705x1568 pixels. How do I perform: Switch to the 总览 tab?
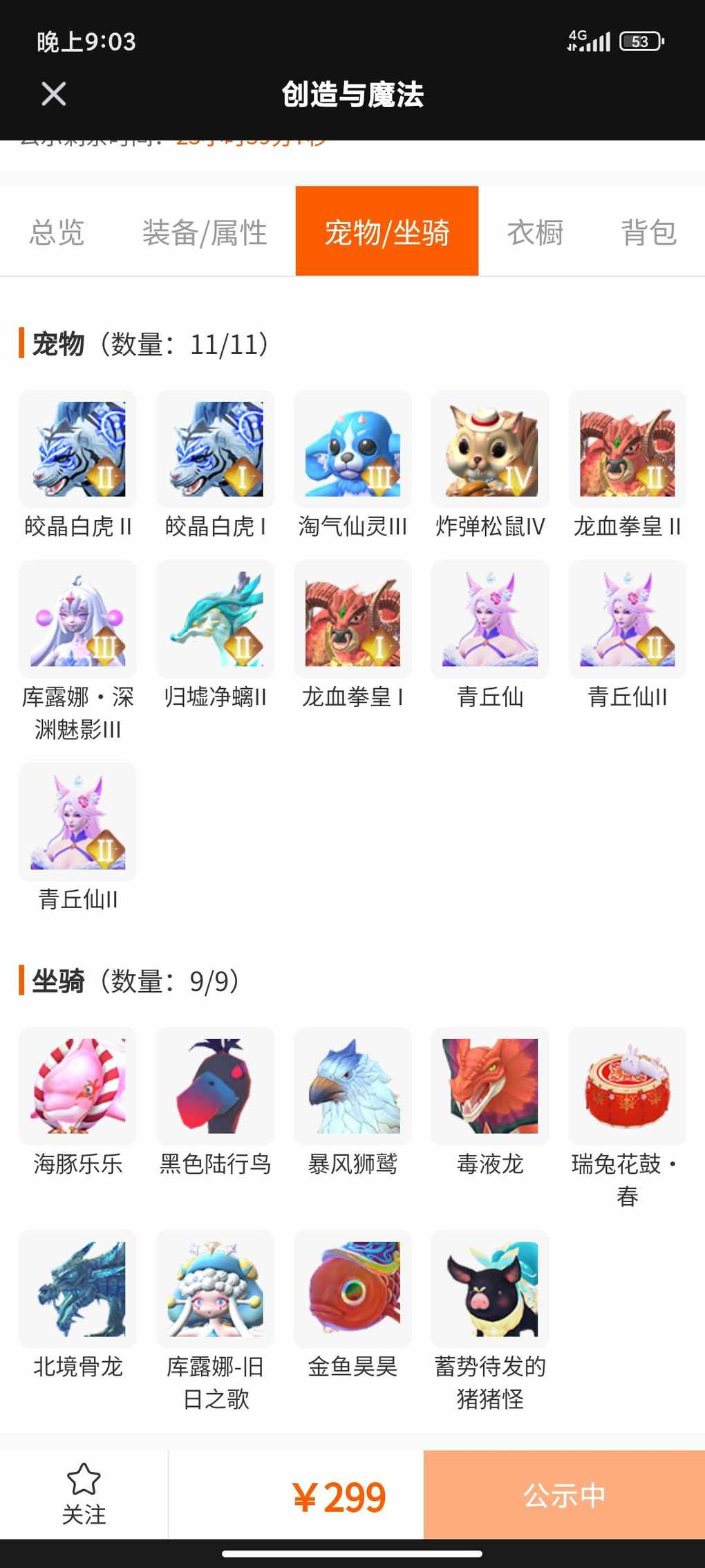[57, 232]
